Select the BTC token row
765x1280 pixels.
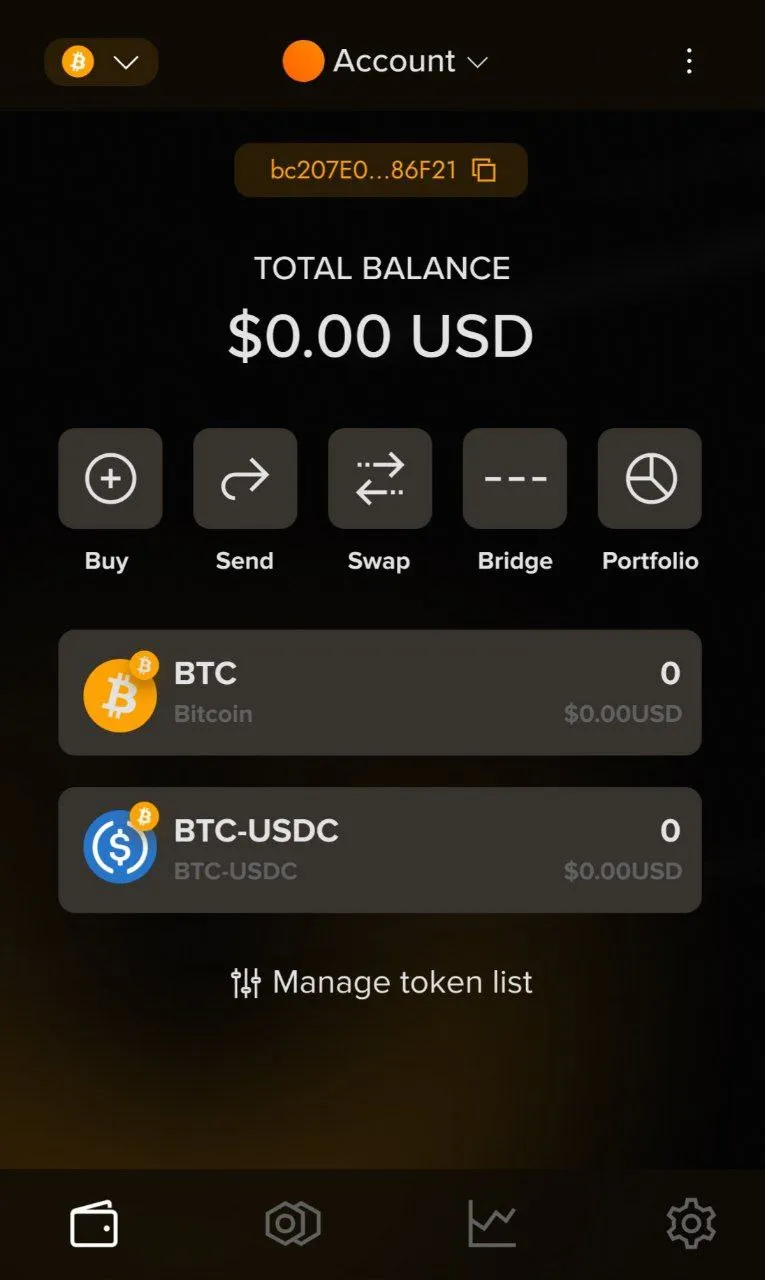coord(380,691)
